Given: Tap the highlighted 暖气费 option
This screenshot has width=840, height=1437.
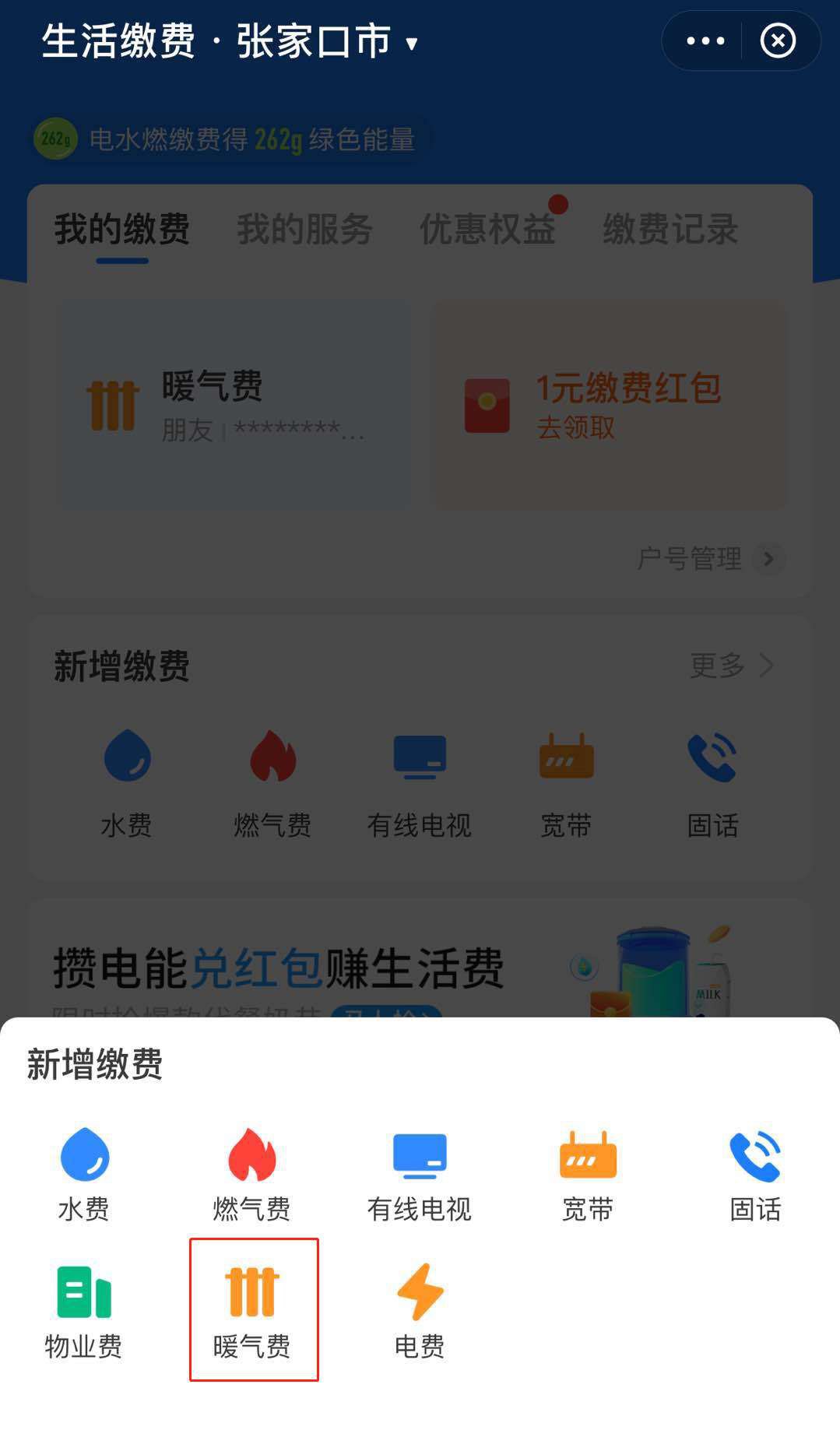Looking at the screenshot, I should click(x=253, y=1309).
